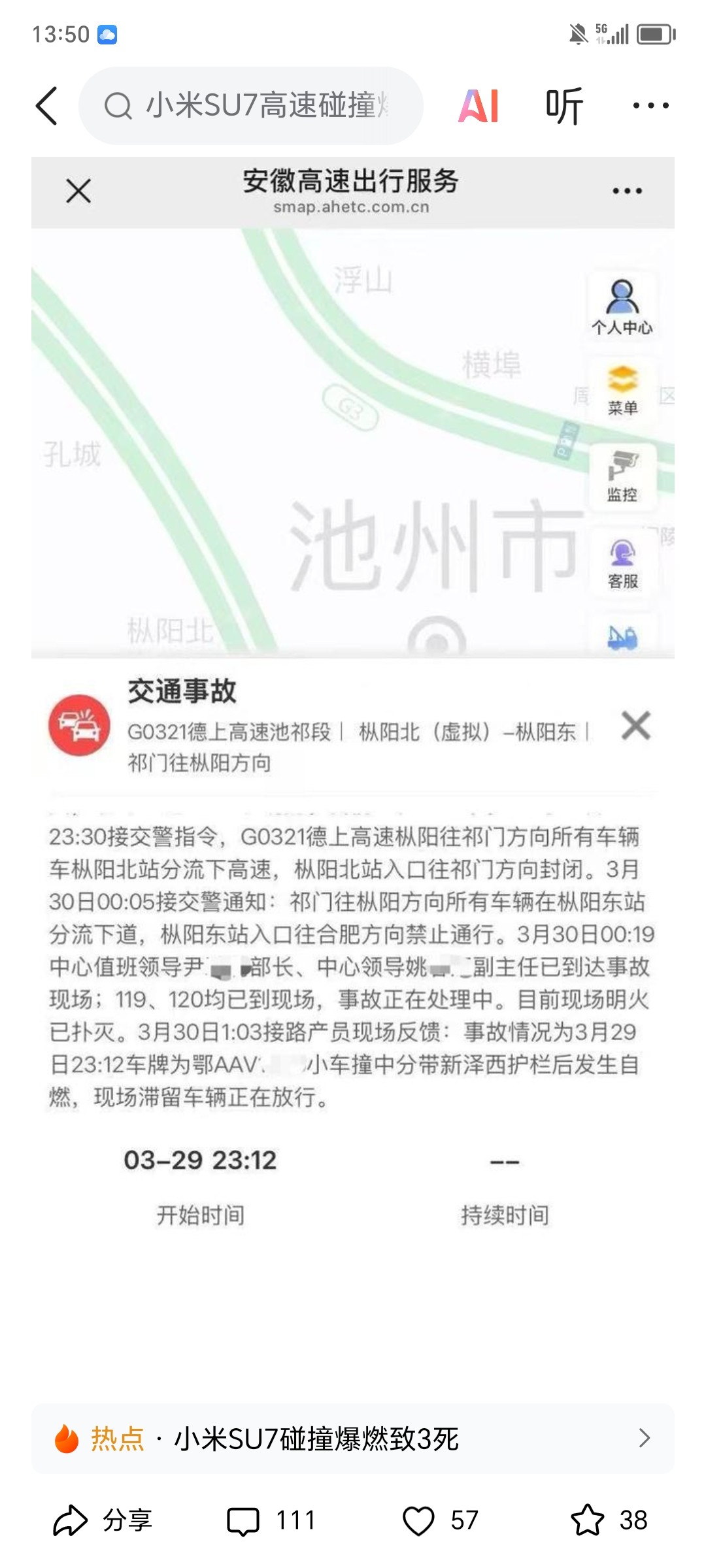Tap the 小米SU7高速碰撞 search box
Image resolution: width=706 pixels, height=1568 pixels.
pyautogui.click(x=252, y=106)
